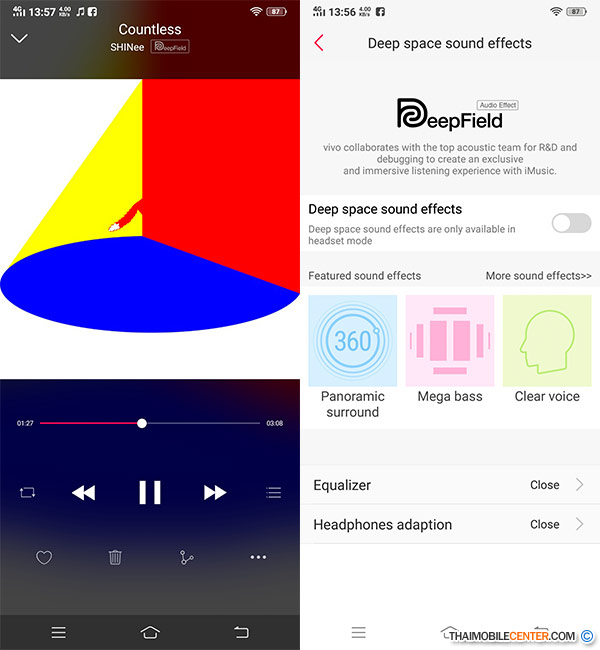Screen dimensions: 600x650
Task: Open the DeepField badge under Countless
Action: tap(169, 47)
